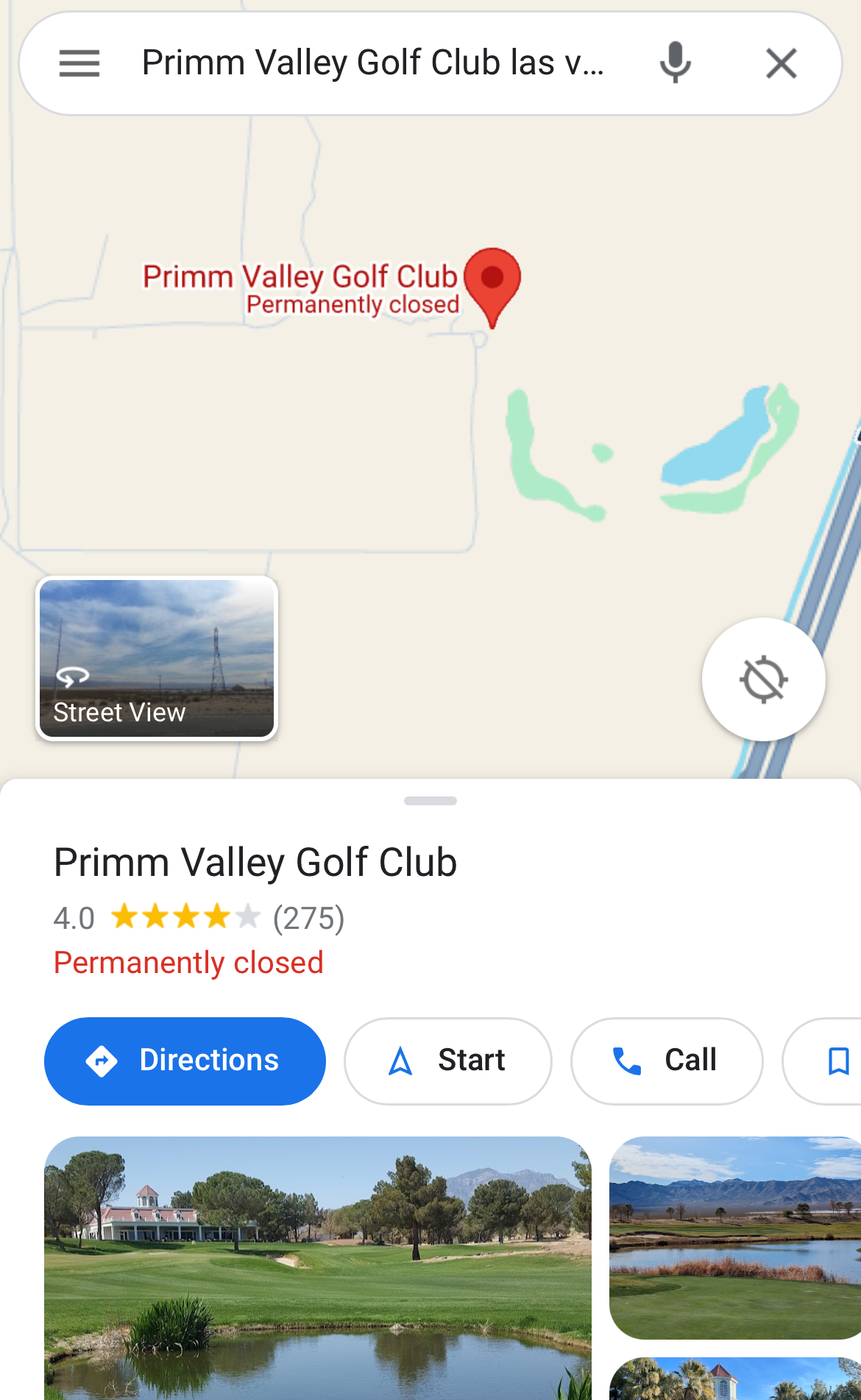This screenshot has height=1400, width=861.
Task: Open the clubhouse and pond photo
Action: tap(318, 1268)
